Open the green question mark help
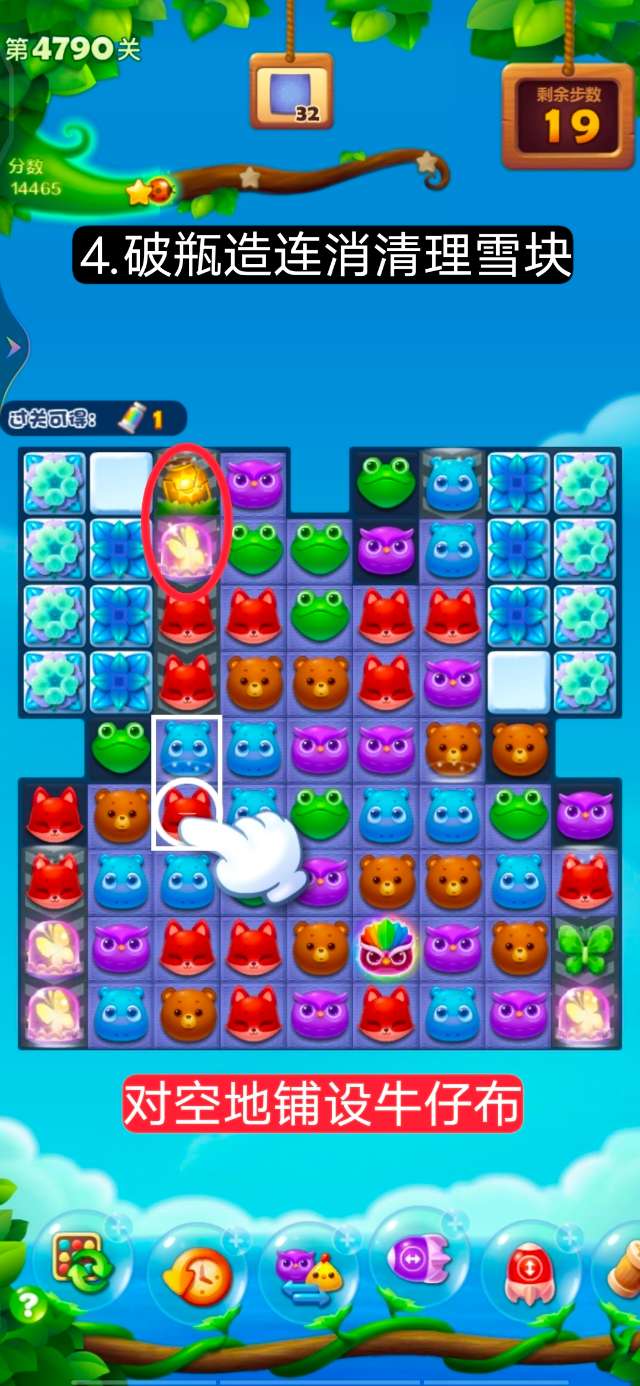The image size is (640, 1386). click(29, 1304)
